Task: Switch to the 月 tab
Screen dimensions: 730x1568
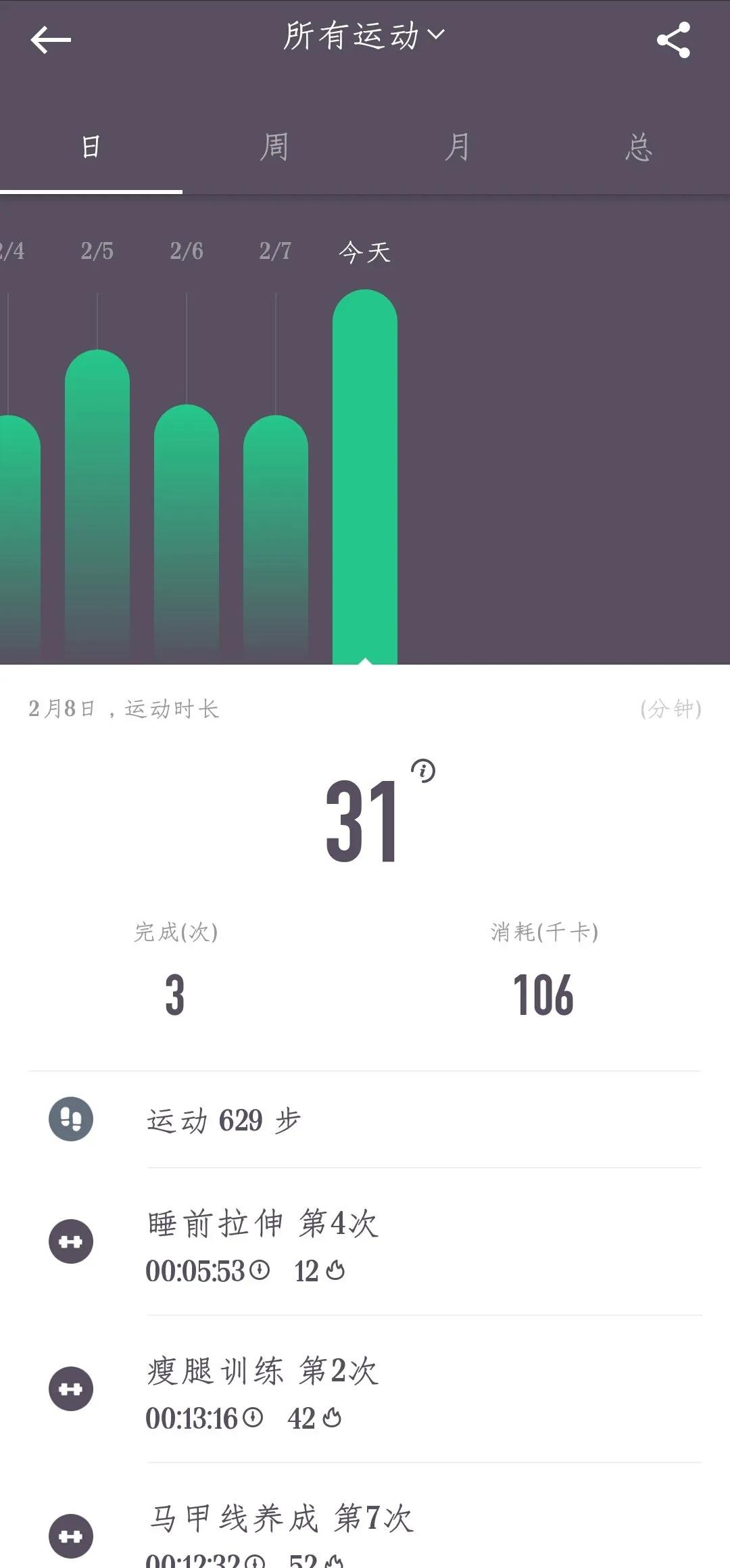Action: tap(456, 147)
